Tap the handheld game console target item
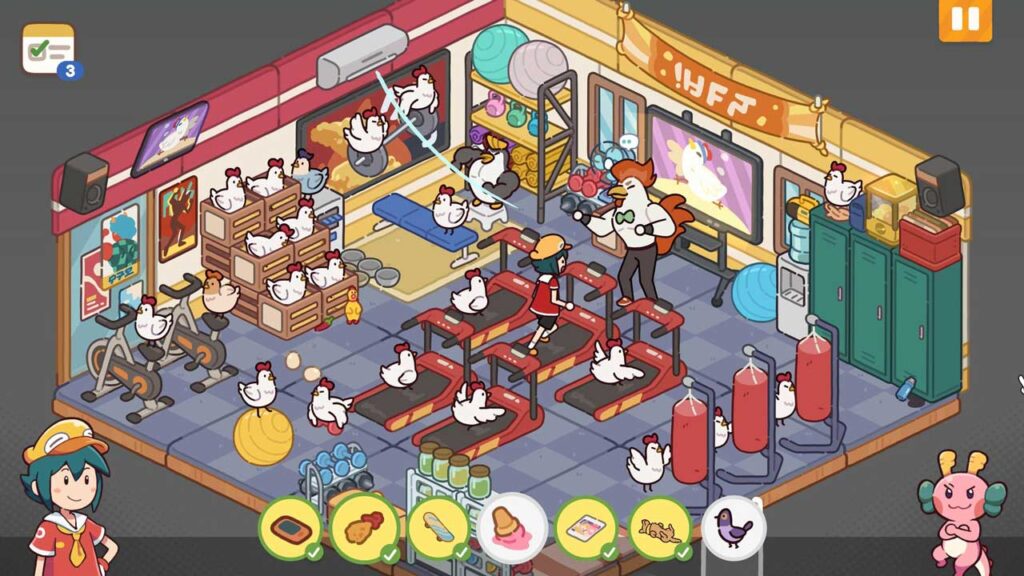 [291, 528]
